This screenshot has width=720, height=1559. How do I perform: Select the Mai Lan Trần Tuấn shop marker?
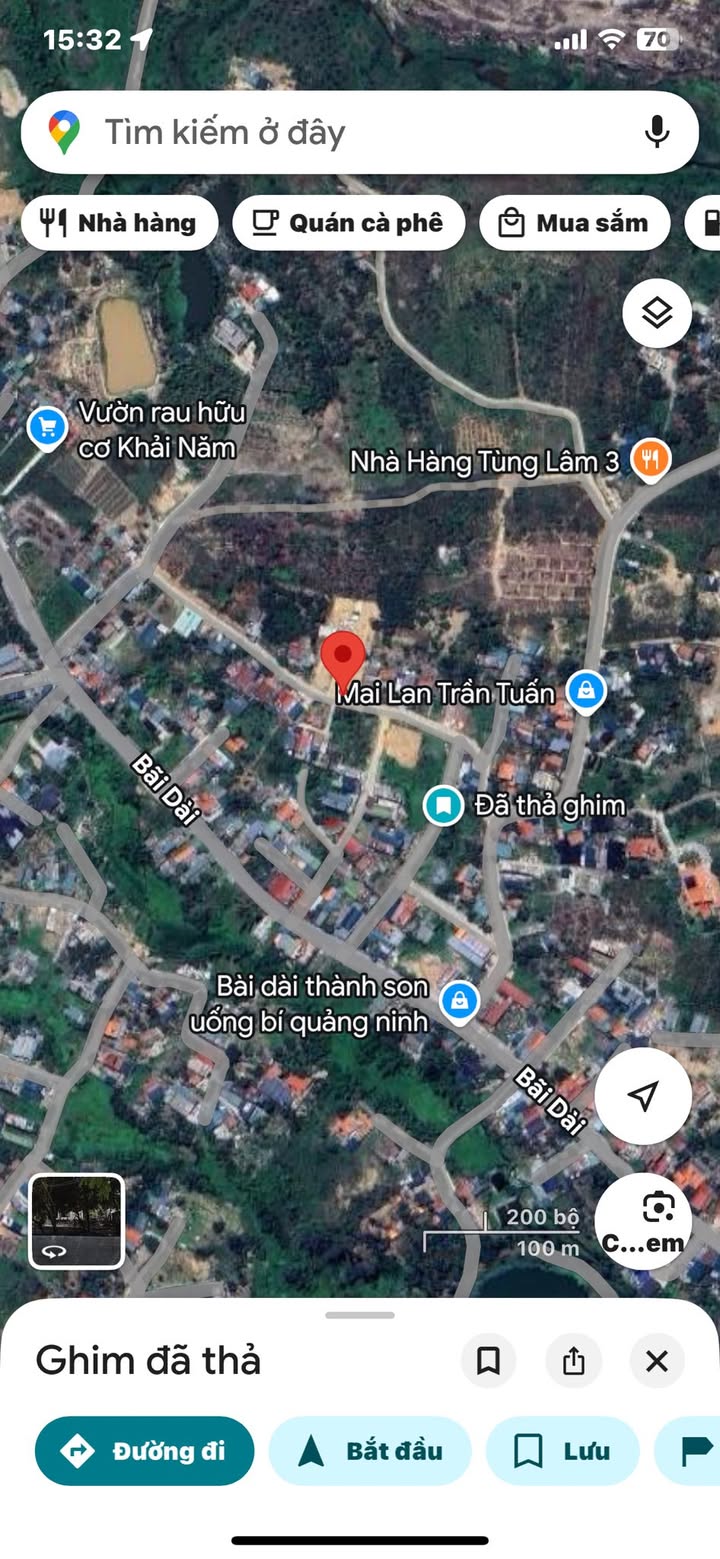tap(586, 690)
